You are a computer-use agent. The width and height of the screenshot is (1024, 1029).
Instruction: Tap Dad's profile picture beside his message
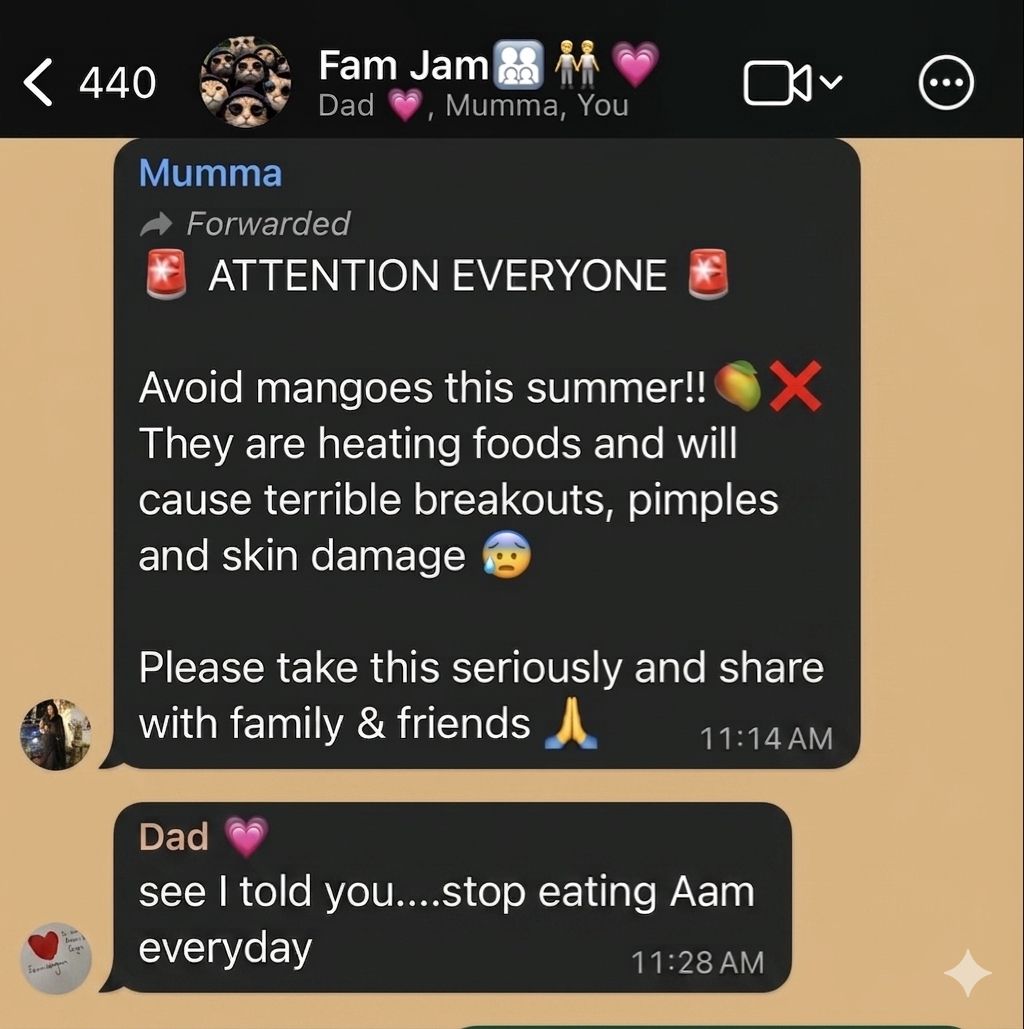click(x=56, y=957)
